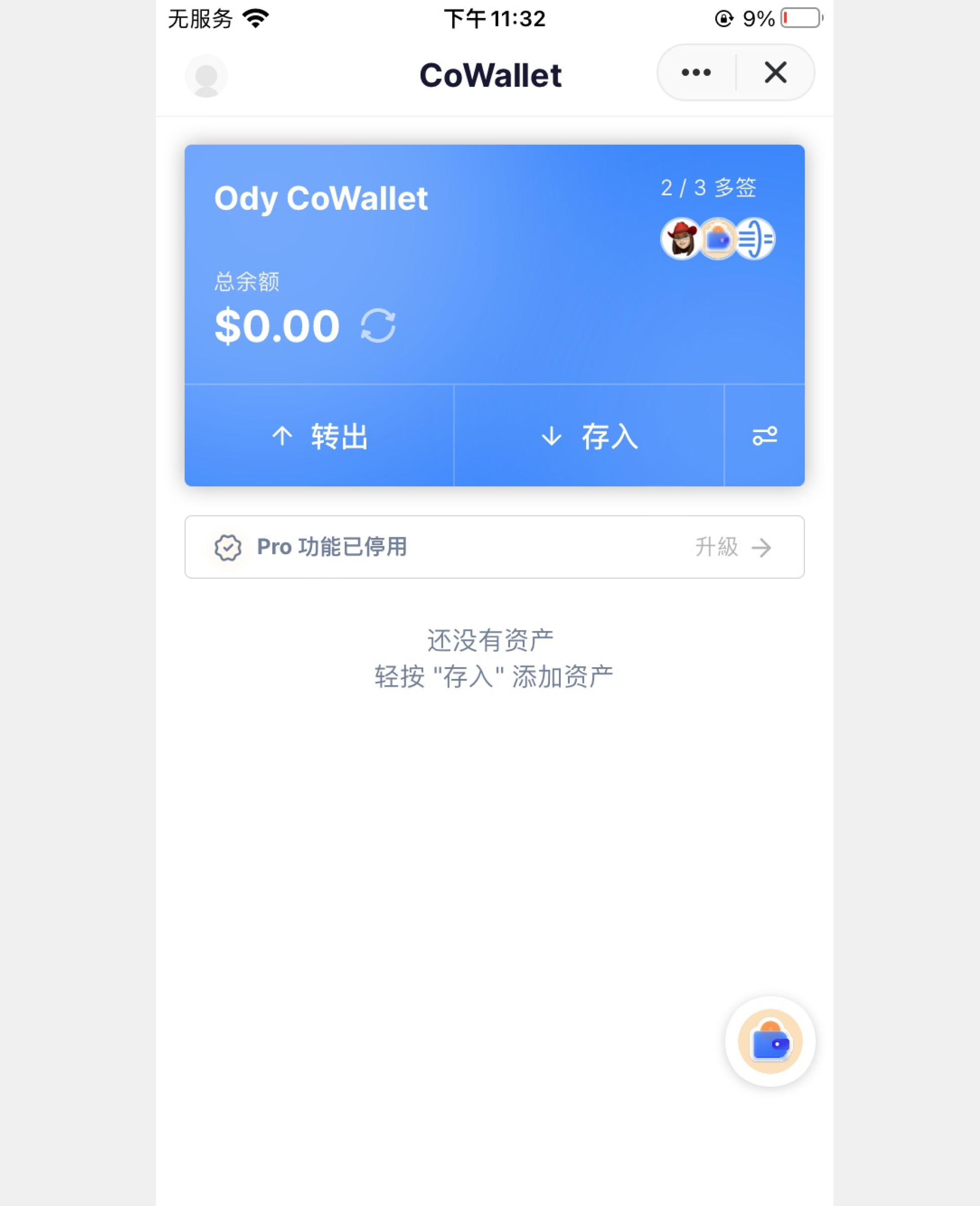Open the profile avatar icon
980x1206 pixels.
(206, 76)
